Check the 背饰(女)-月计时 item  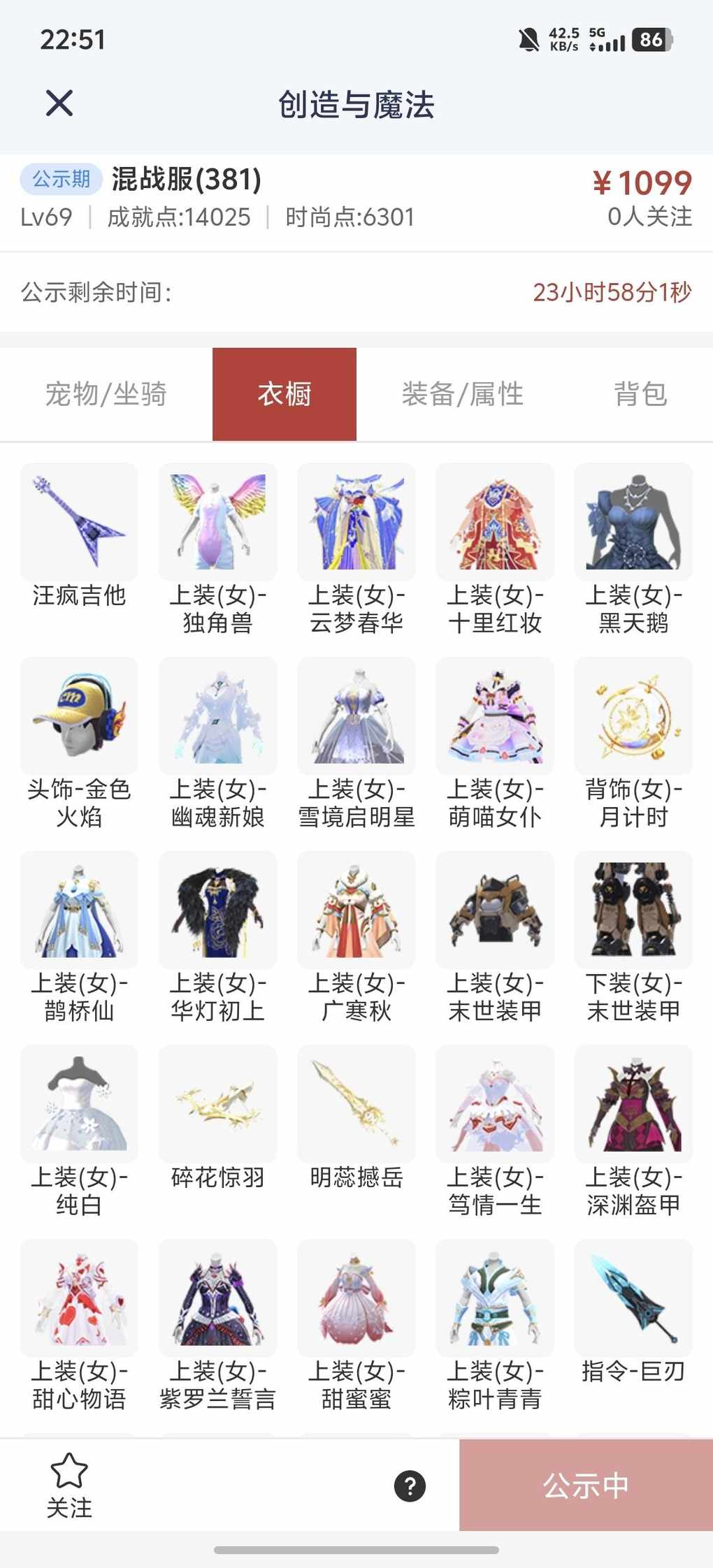633,716
